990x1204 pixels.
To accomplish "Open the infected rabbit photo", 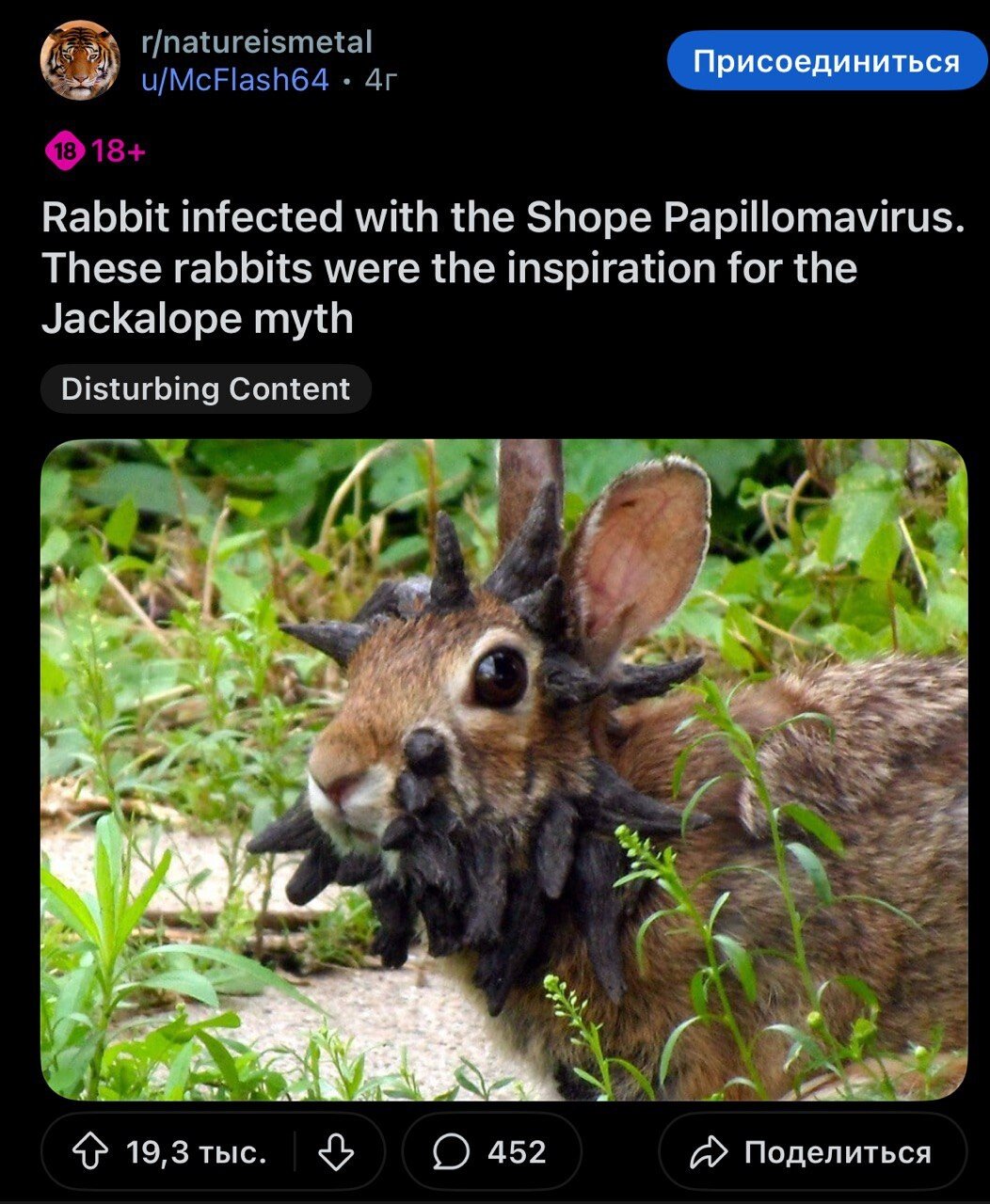I will [503, 769].
